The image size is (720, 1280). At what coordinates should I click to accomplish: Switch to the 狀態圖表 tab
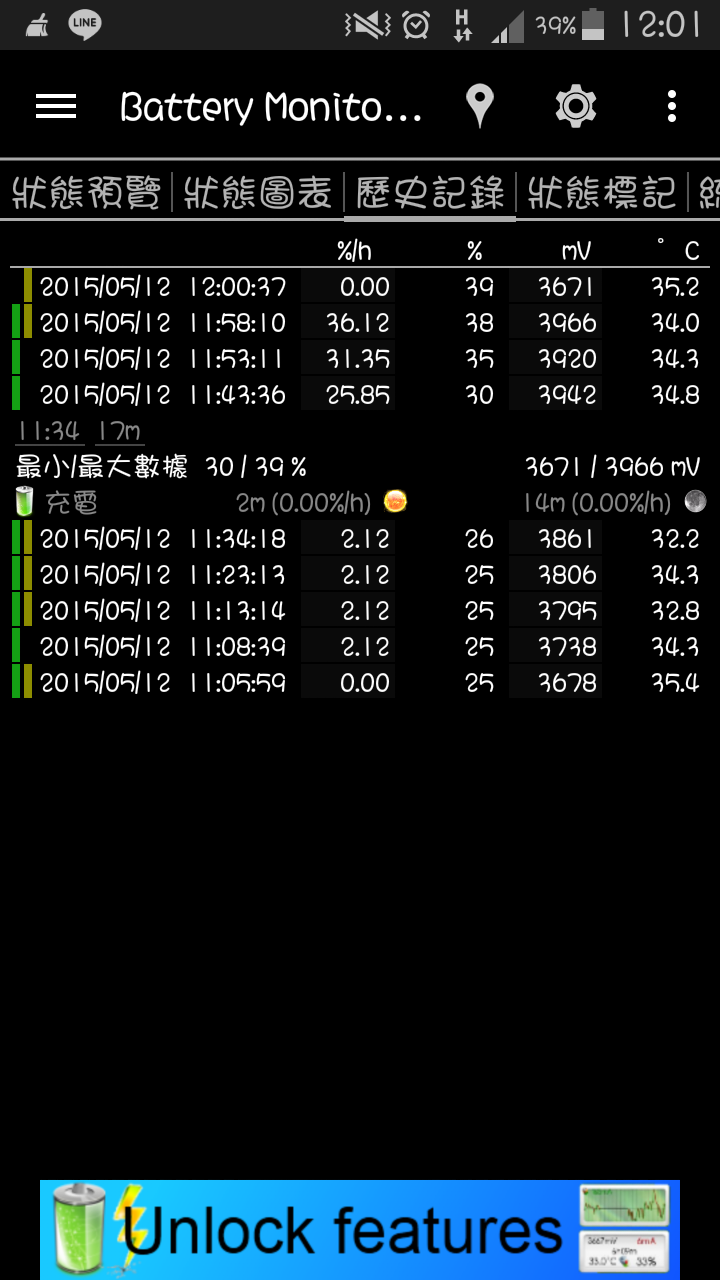(258, 192)
